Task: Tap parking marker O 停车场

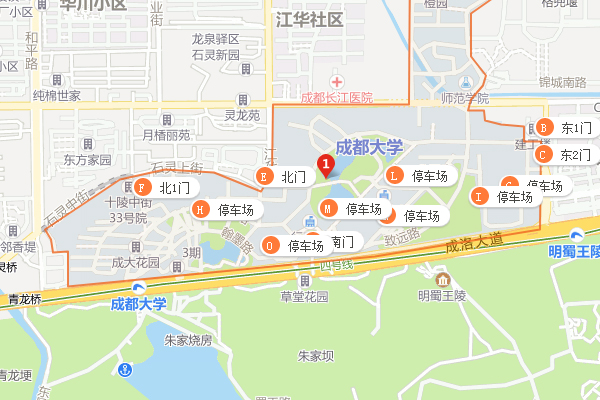Action: pos(269,245)
